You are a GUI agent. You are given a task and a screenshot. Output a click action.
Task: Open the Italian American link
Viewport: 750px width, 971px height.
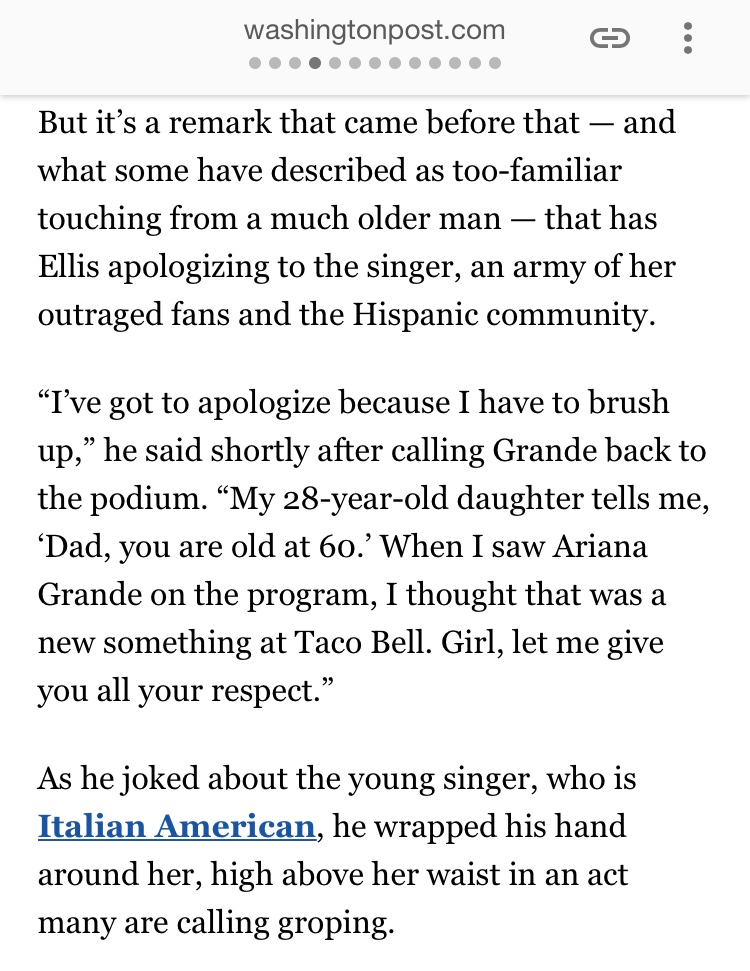176,828
